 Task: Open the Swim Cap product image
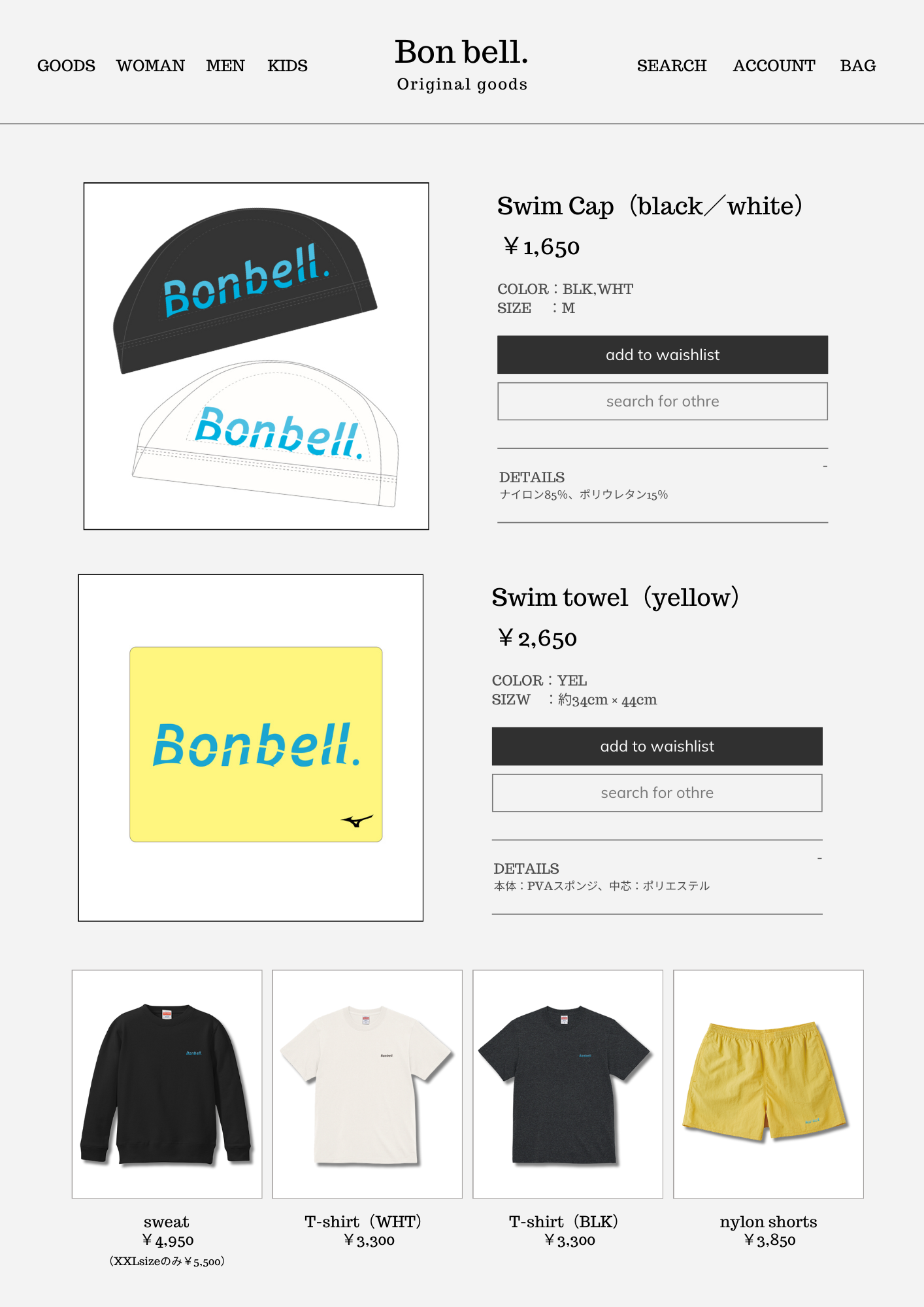256,356
